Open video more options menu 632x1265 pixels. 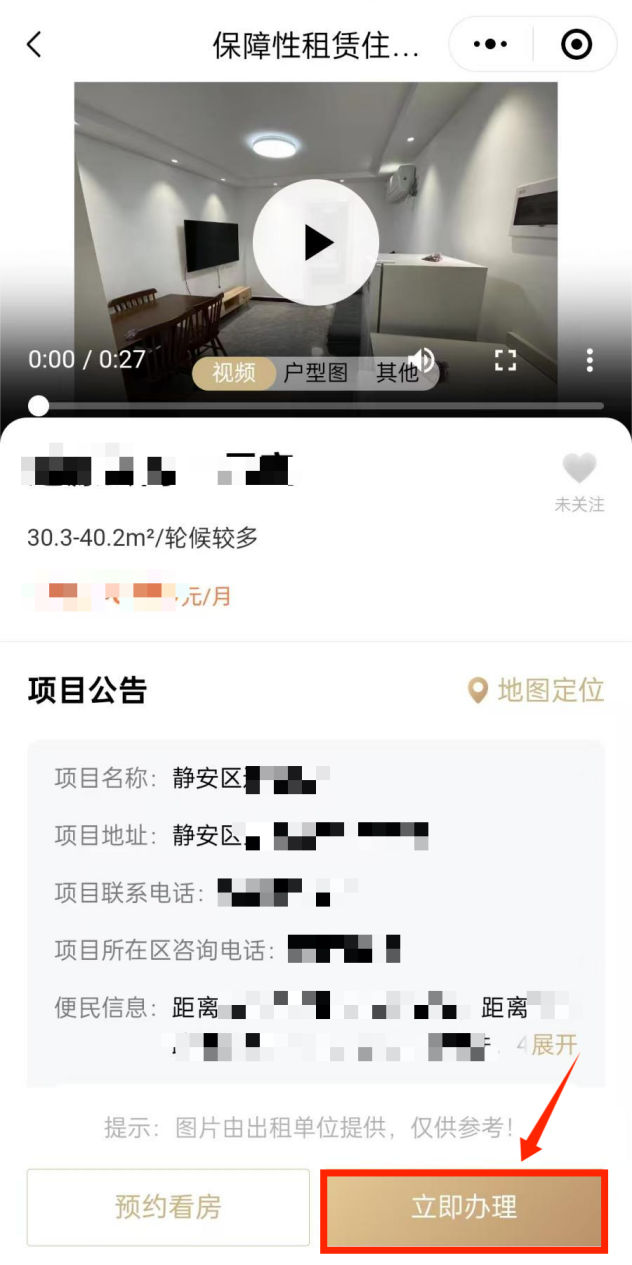pyautogui.click(x=590, y=361)
